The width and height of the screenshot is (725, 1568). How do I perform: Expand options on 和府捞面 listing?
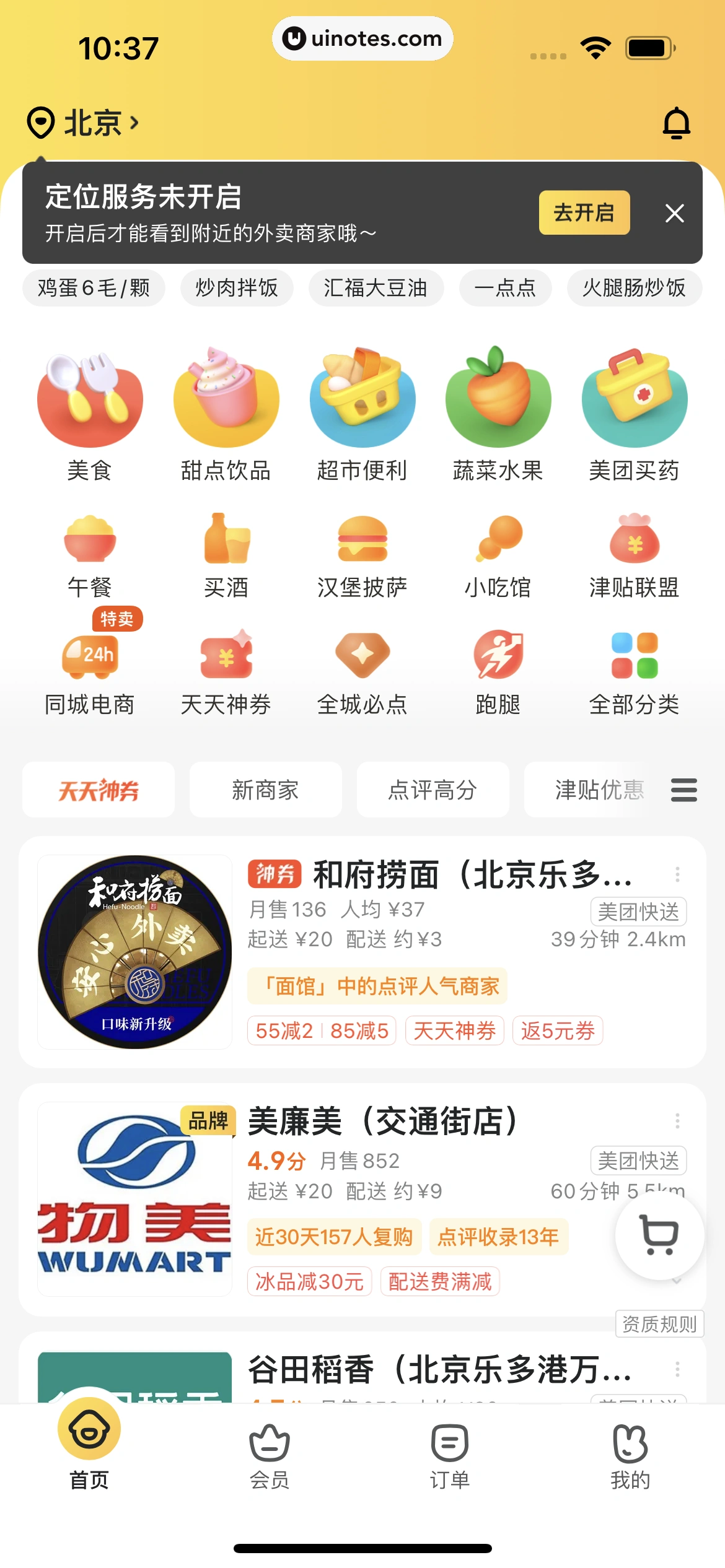point(677,874)
